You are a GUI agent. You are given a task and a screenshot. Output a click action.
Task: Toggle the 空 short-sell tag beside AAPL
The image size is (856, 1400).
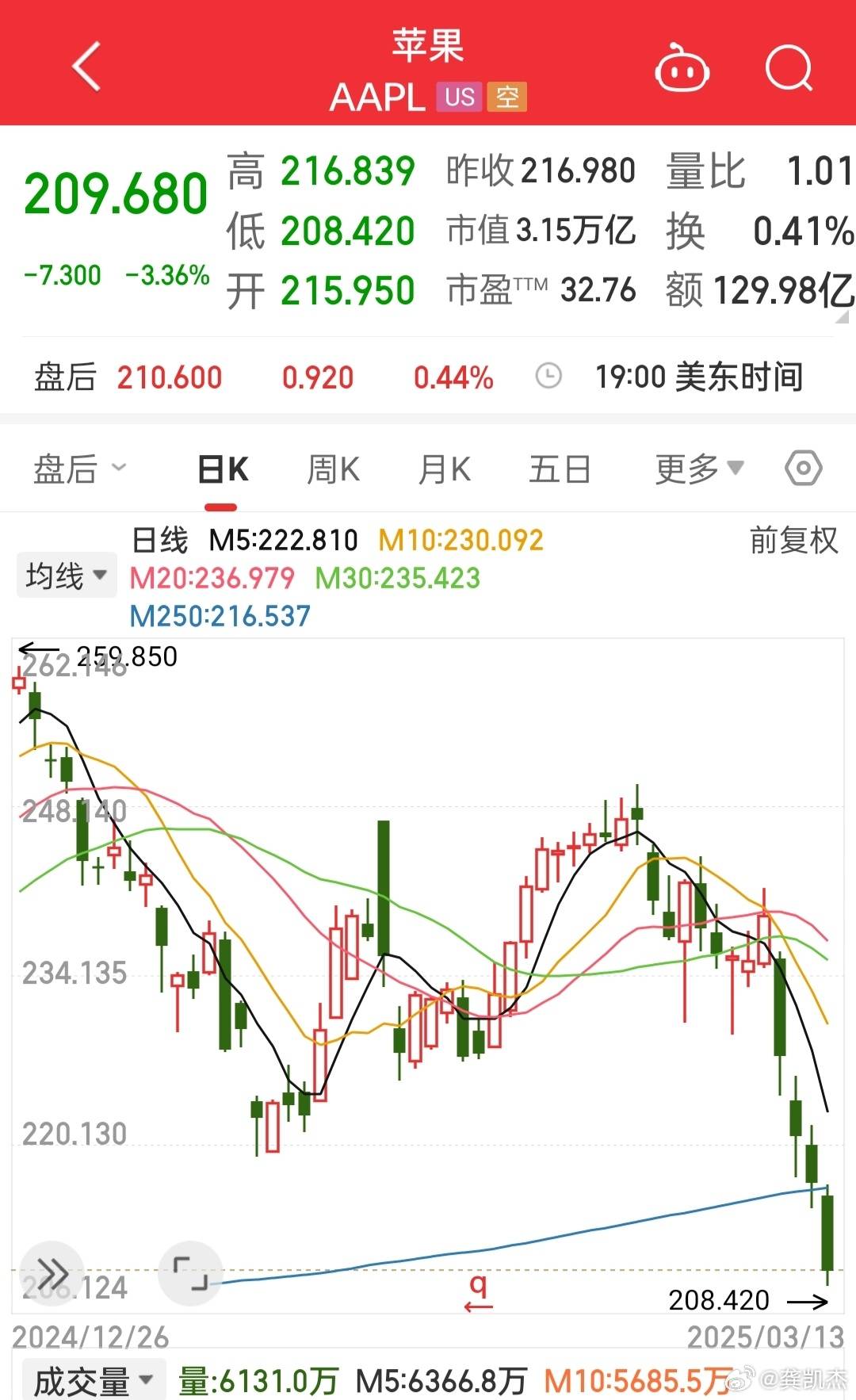point(507,98)
